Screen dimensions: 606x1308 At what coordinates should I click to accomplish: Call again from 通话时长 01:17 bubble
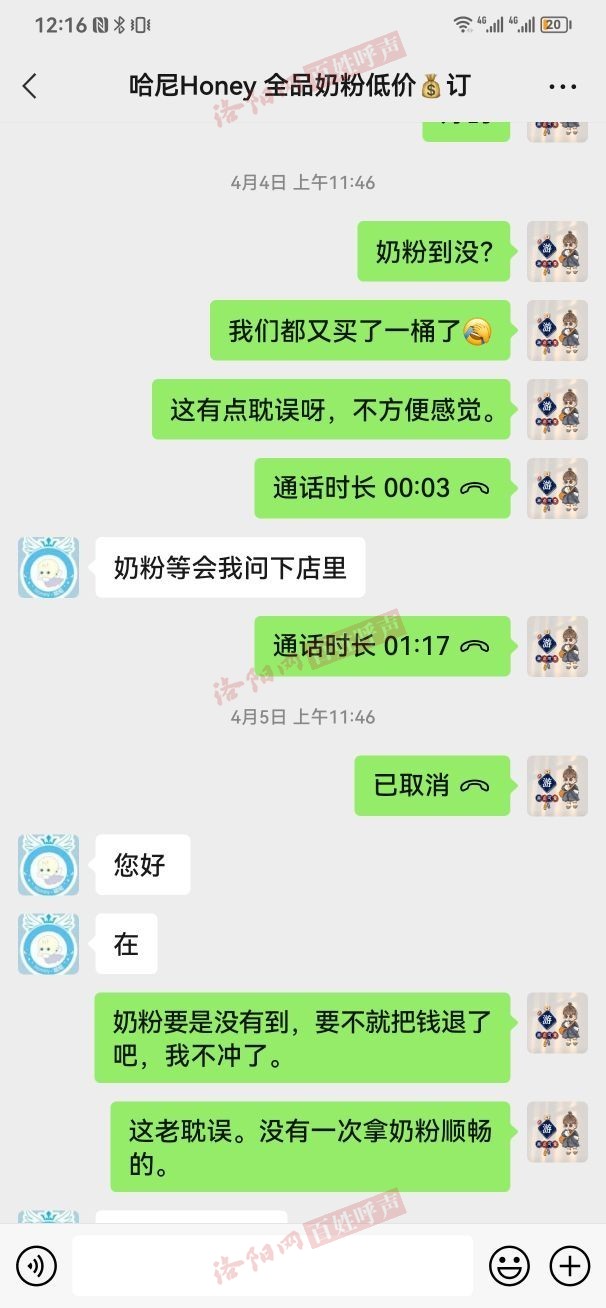click(382, 646)
